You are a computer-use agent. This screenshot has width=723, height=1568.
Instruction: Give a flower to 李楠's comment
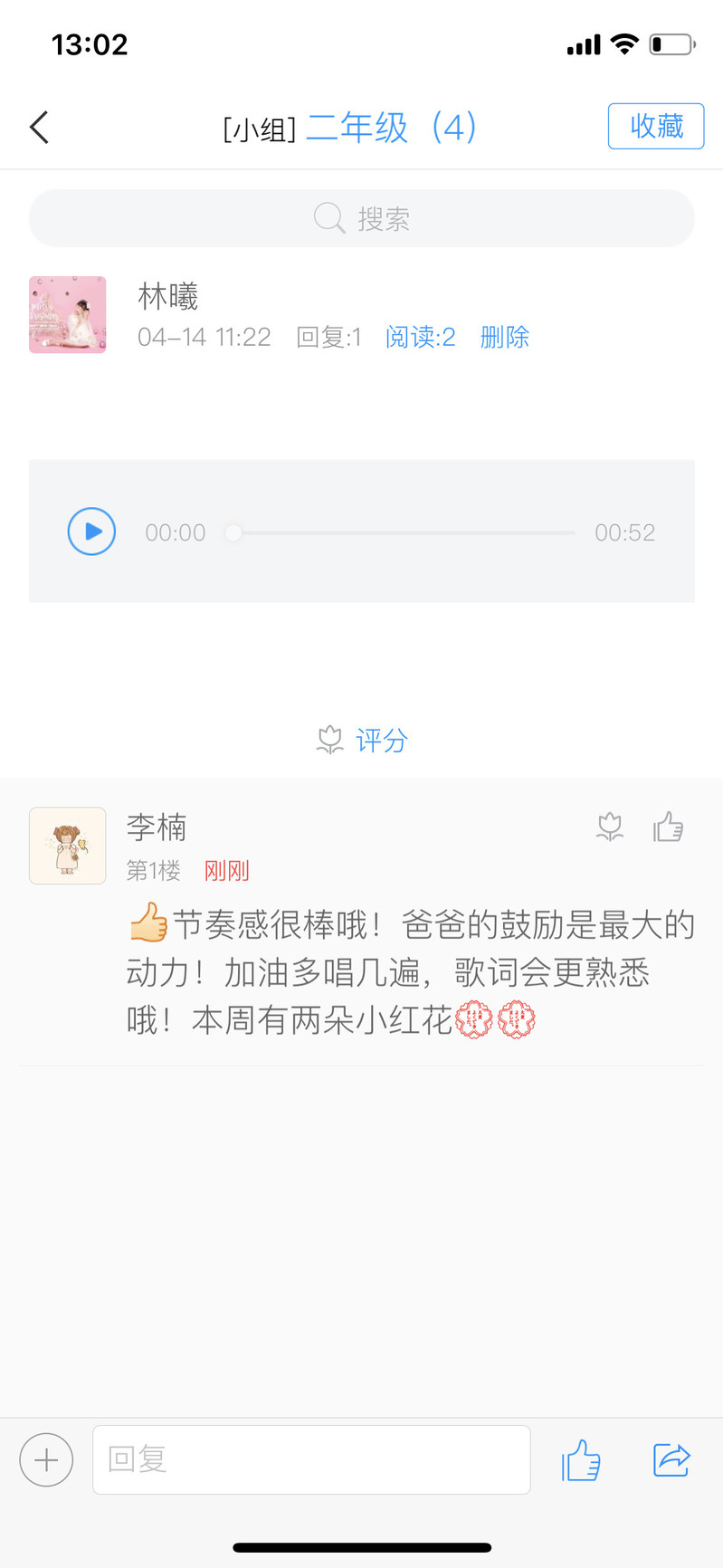pyautogui.click(x=610, y=827)
